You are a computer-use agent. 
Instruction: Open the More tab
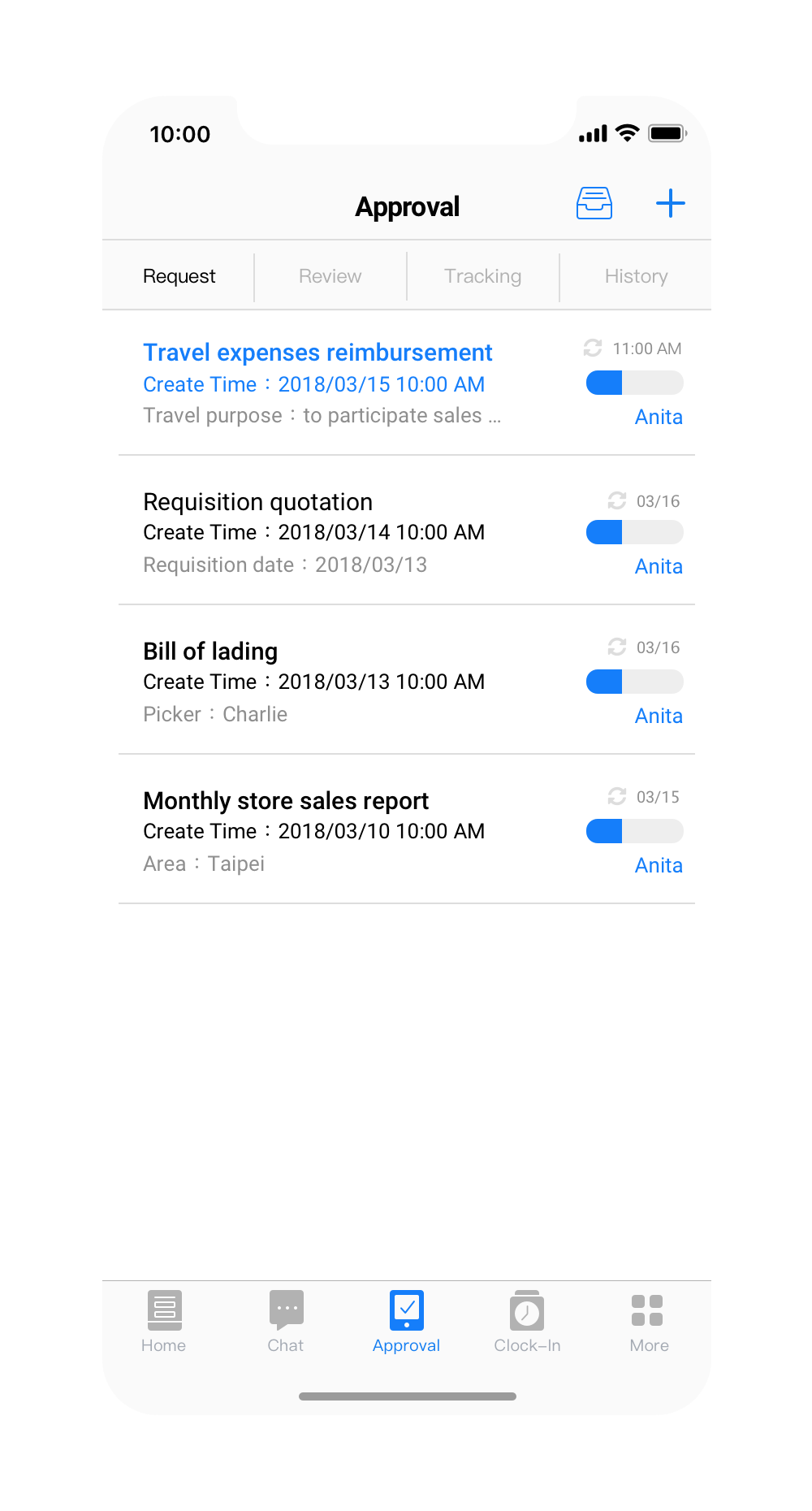coord(648,1321)
